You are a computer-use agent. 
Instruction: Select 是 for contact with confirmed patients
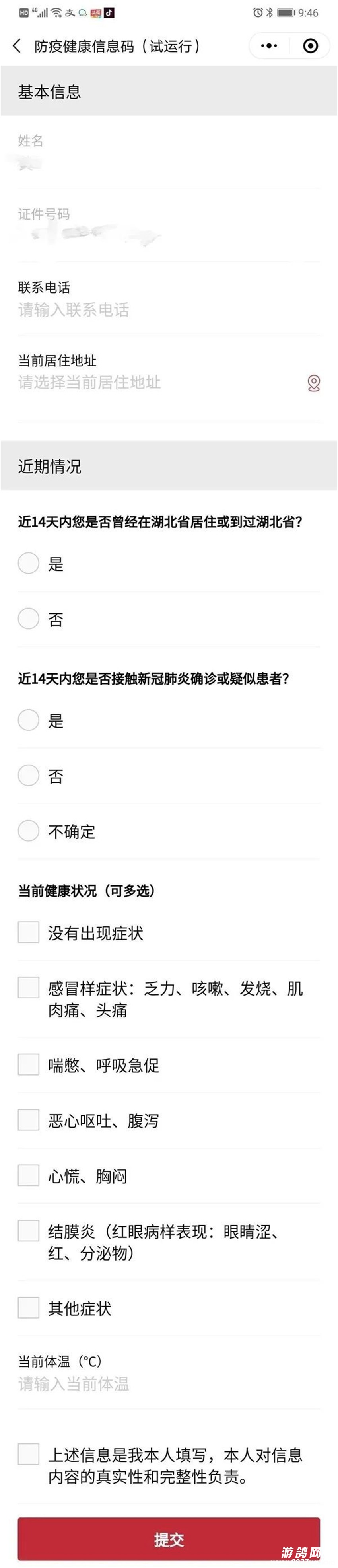tap(29, 720)
